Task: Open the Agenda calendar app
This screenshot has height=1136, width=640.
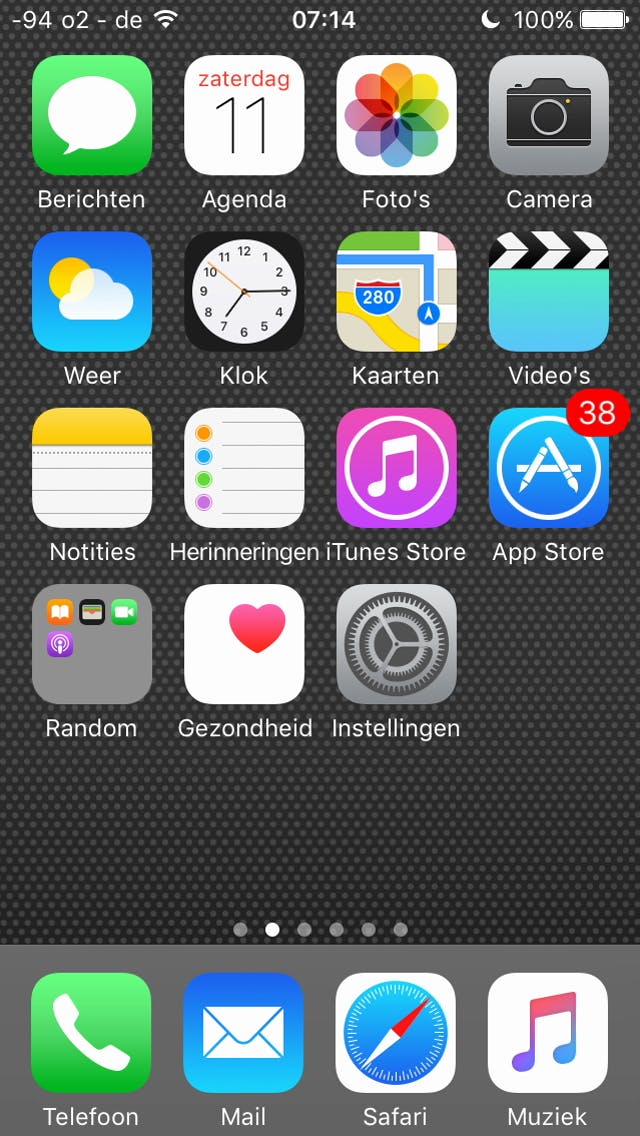Action: click(x=244, y=115)
